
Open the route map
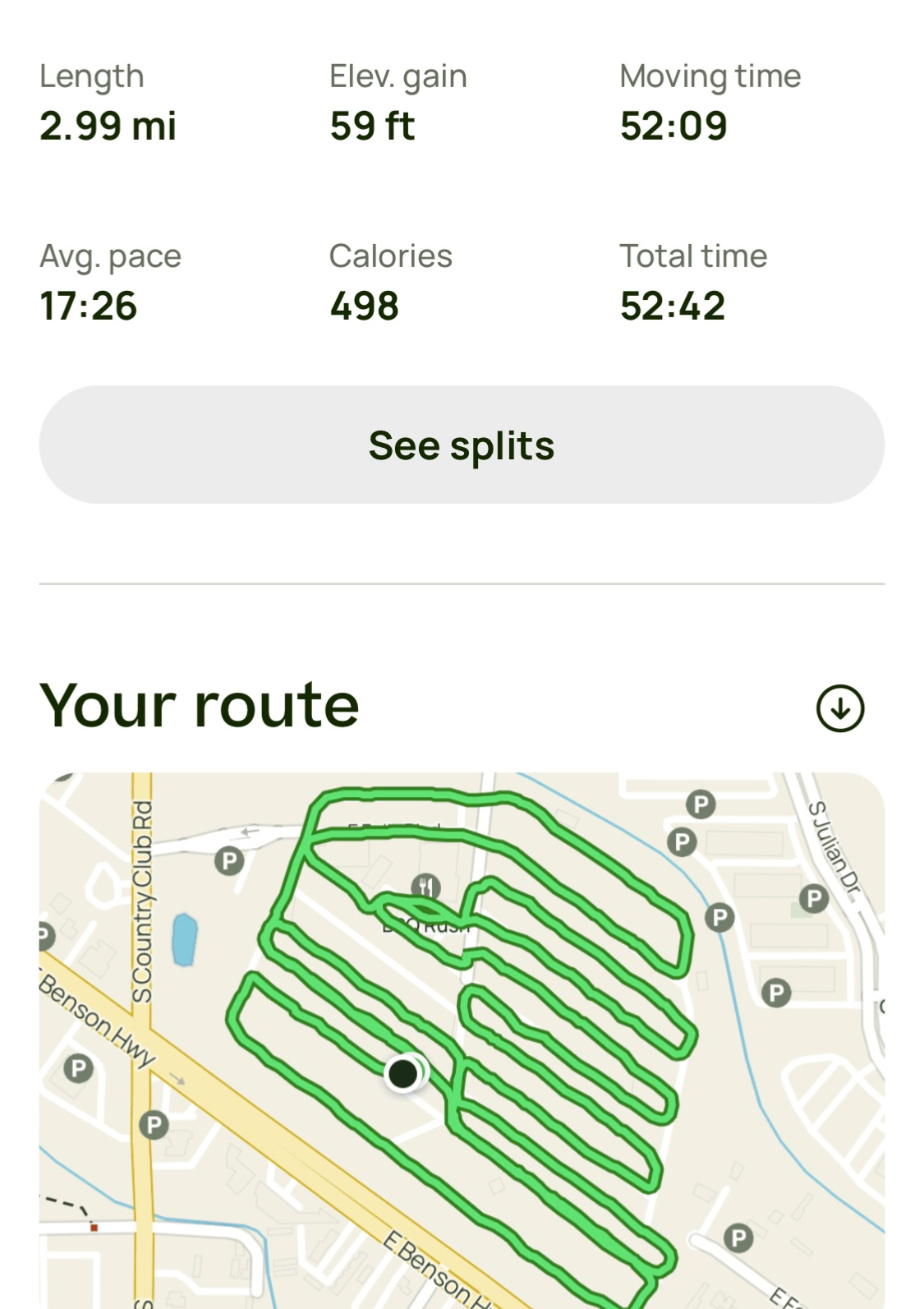point(462,1039)
